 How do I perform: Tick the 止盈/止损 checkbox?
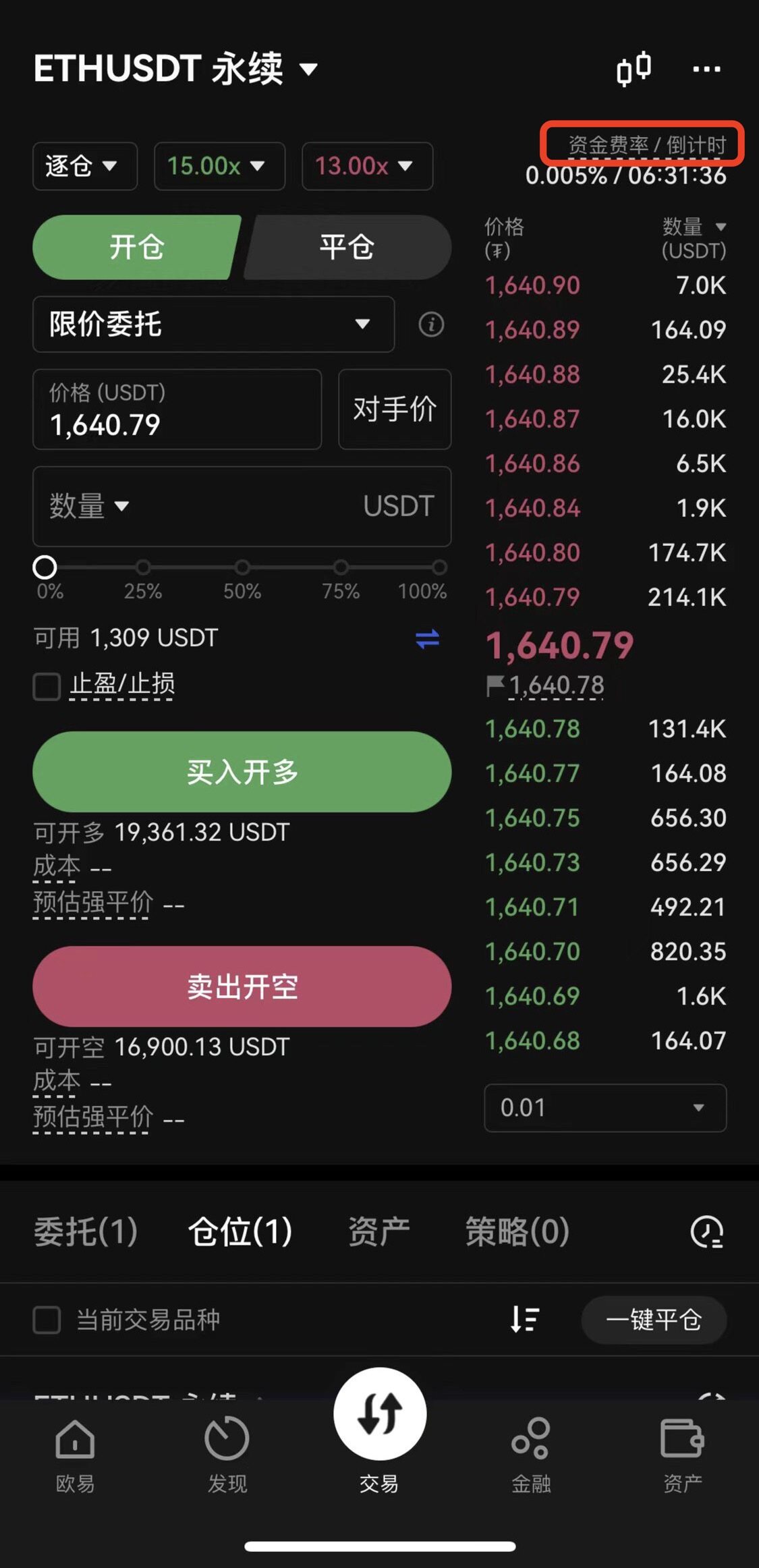point(47,687)
